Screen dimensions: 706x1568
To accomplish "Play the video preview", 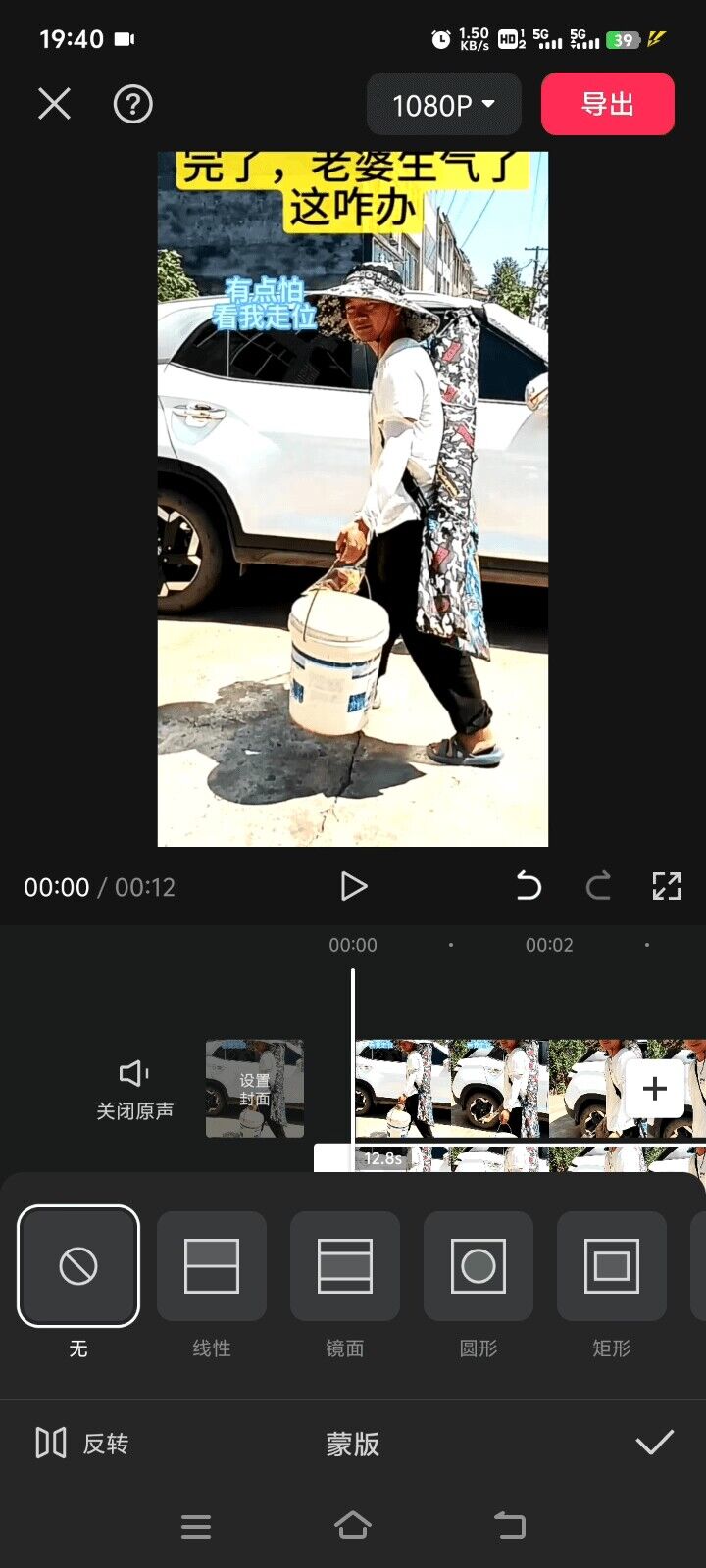I will [x=353, y=886].
